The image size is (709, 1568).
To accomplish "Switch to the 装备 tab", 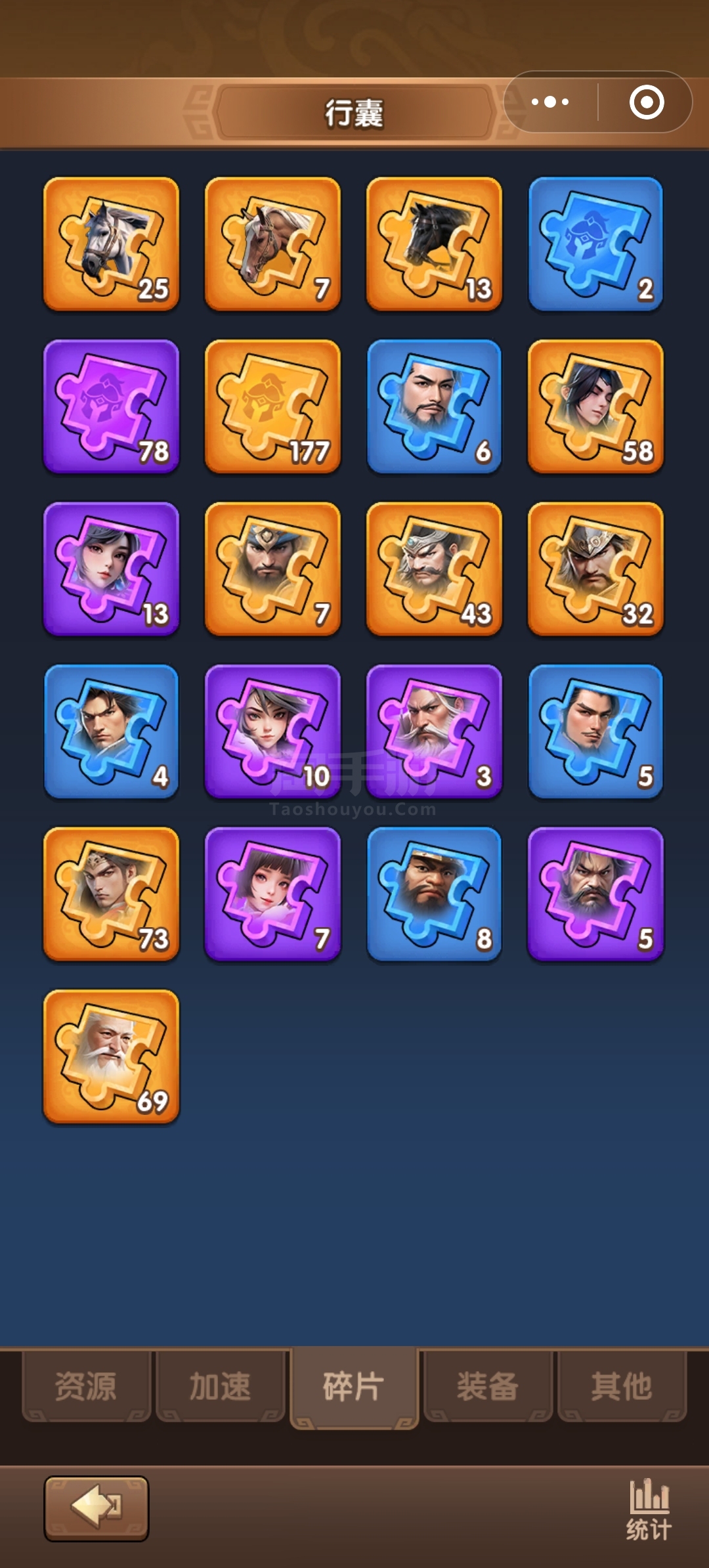I will pyautogui.click(x=488, y=1386).
